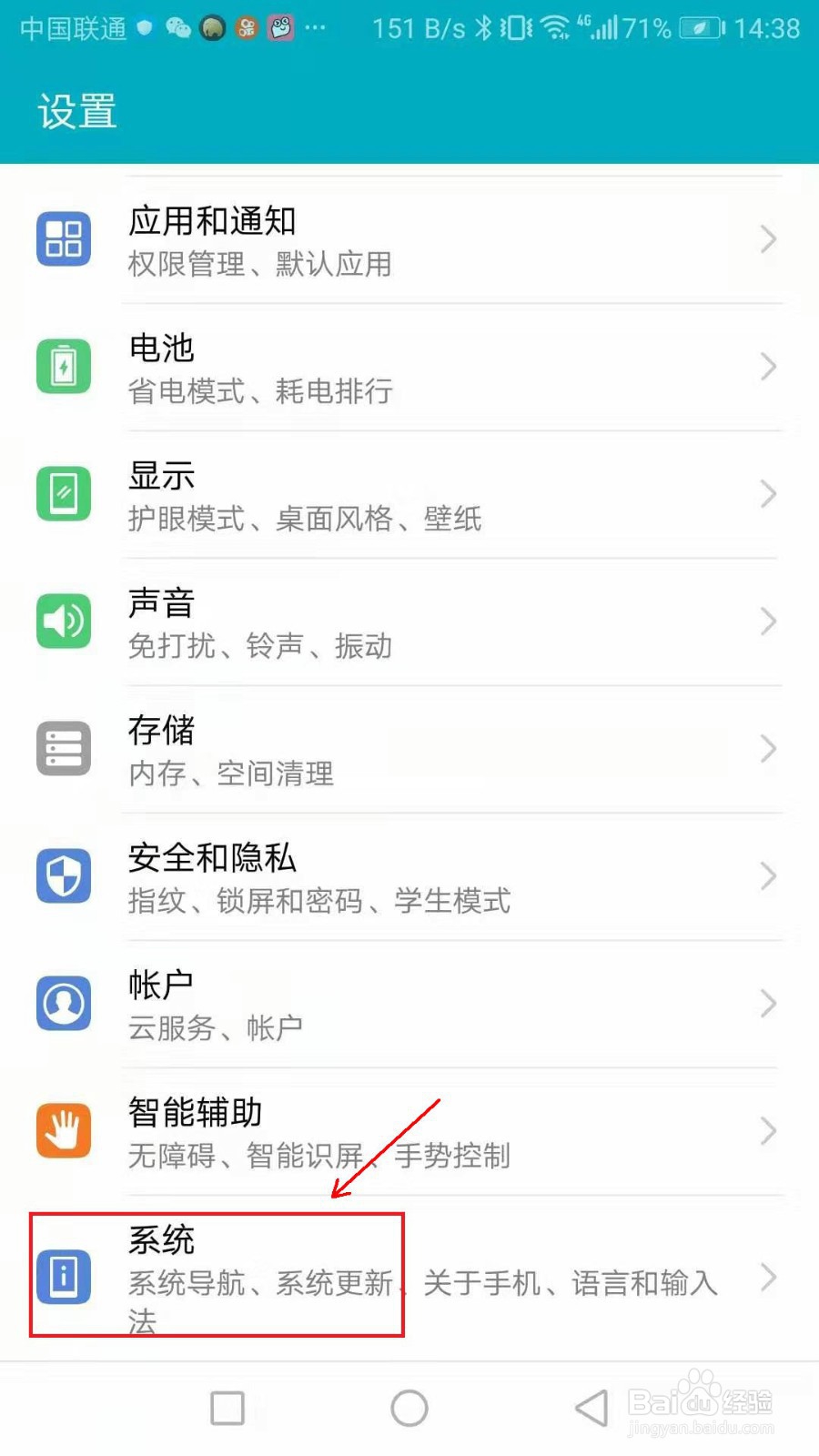Tap the 帐户 account person icon
Screen dimensions: 819x1456
[63, 1003]
